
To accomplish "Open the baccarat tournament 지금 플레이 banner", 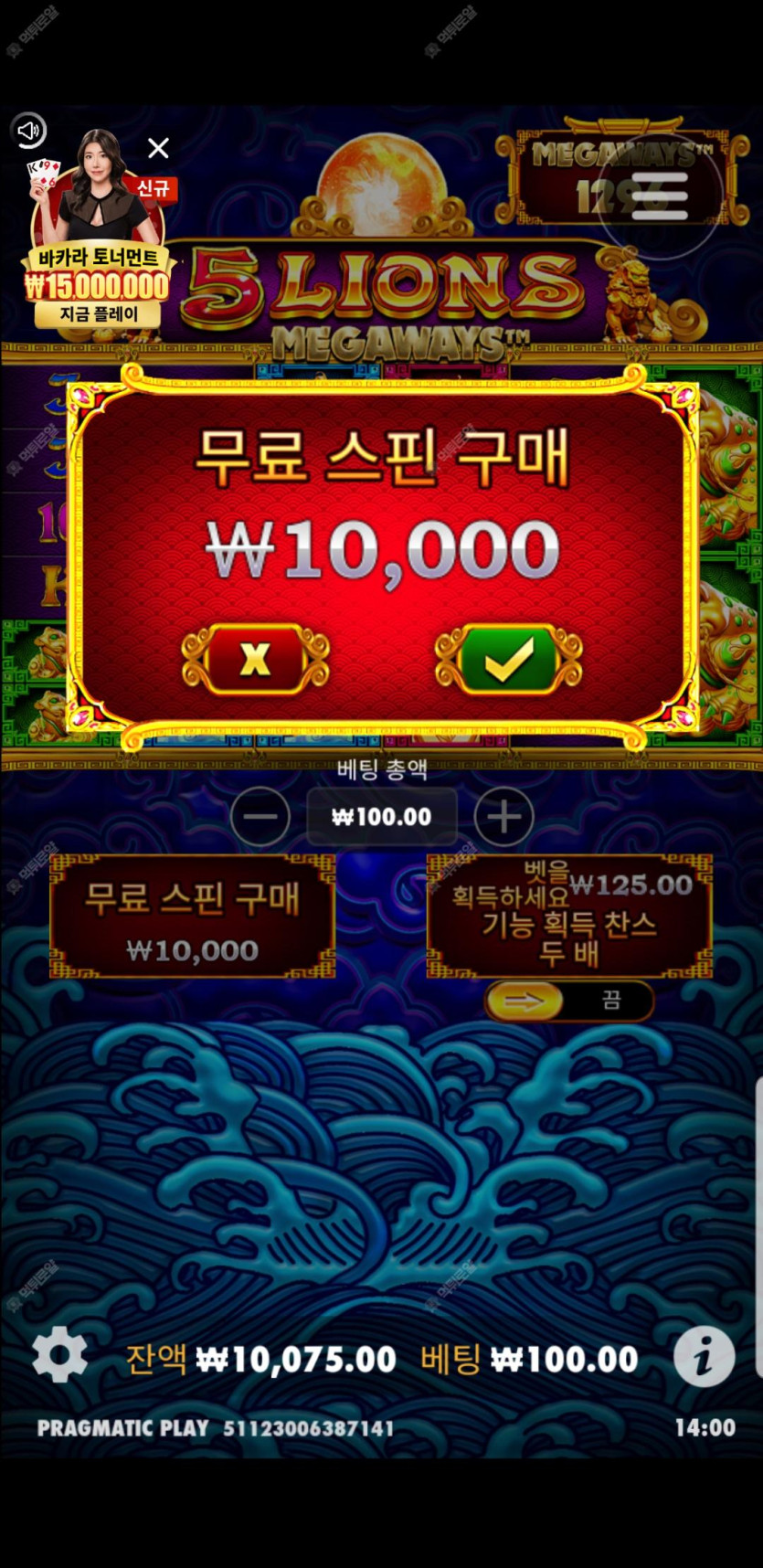I will pyautogui.click(x=99, y=313).
